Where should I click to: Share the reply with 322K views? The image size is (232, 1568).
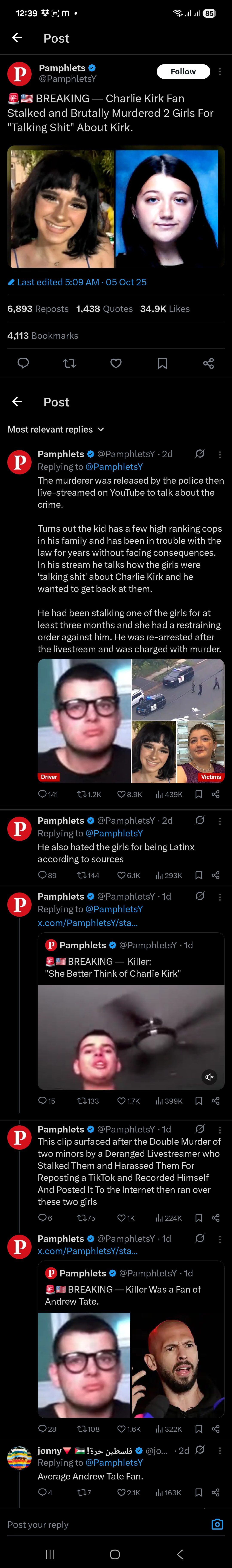pos(215,1429)
